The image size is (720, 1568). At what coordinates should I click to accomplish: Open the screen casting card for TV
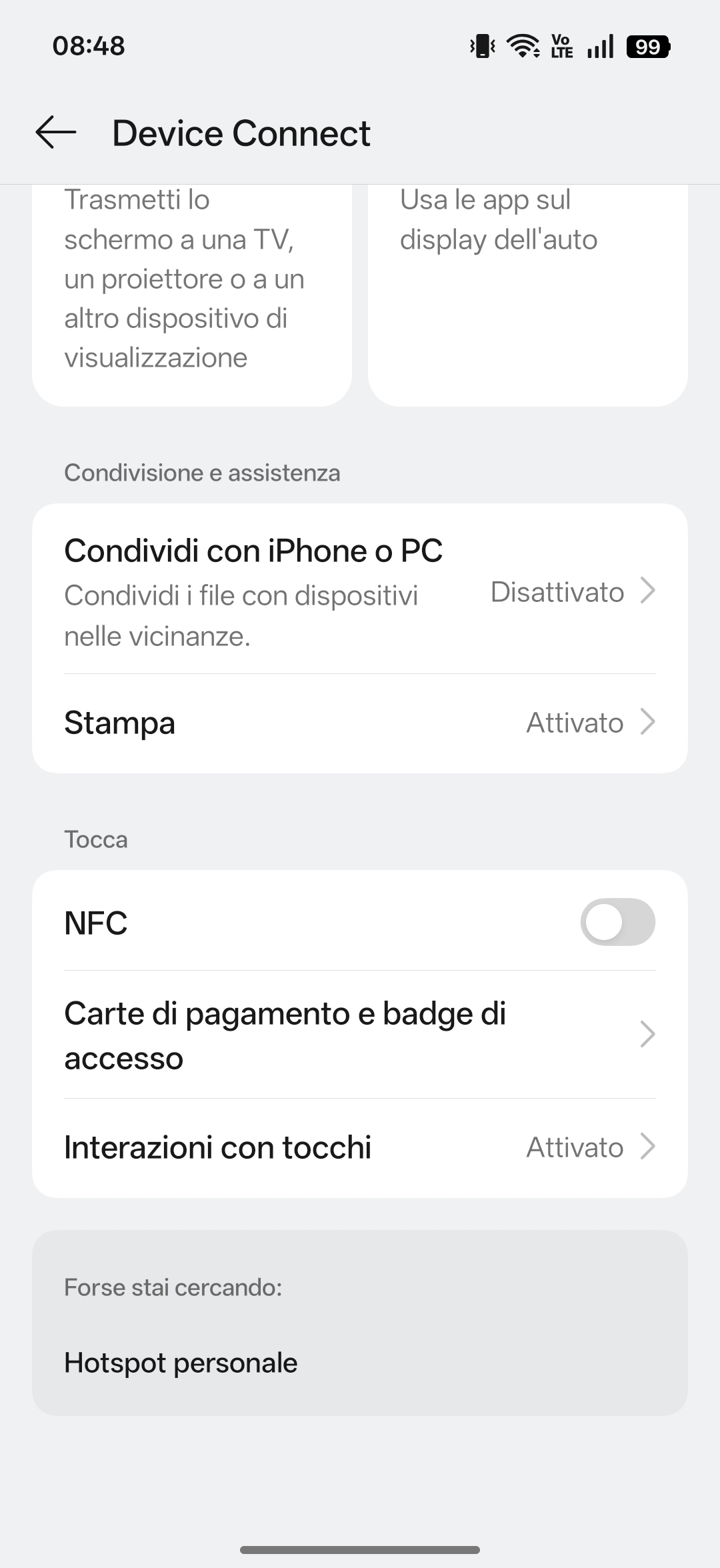(x=191, y=293)
